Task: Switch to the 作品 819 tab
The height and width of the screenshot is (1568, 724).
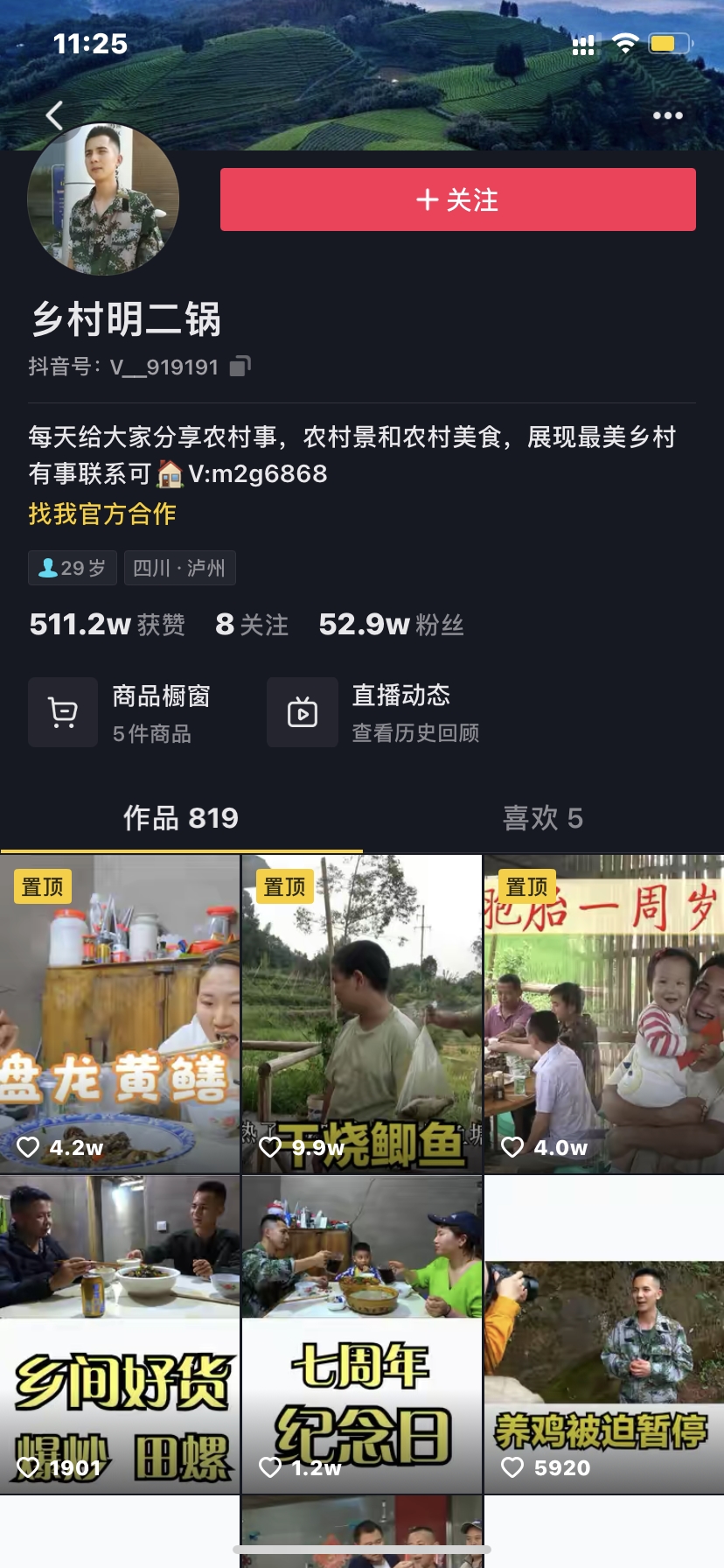Action: (x=181, y=817)
